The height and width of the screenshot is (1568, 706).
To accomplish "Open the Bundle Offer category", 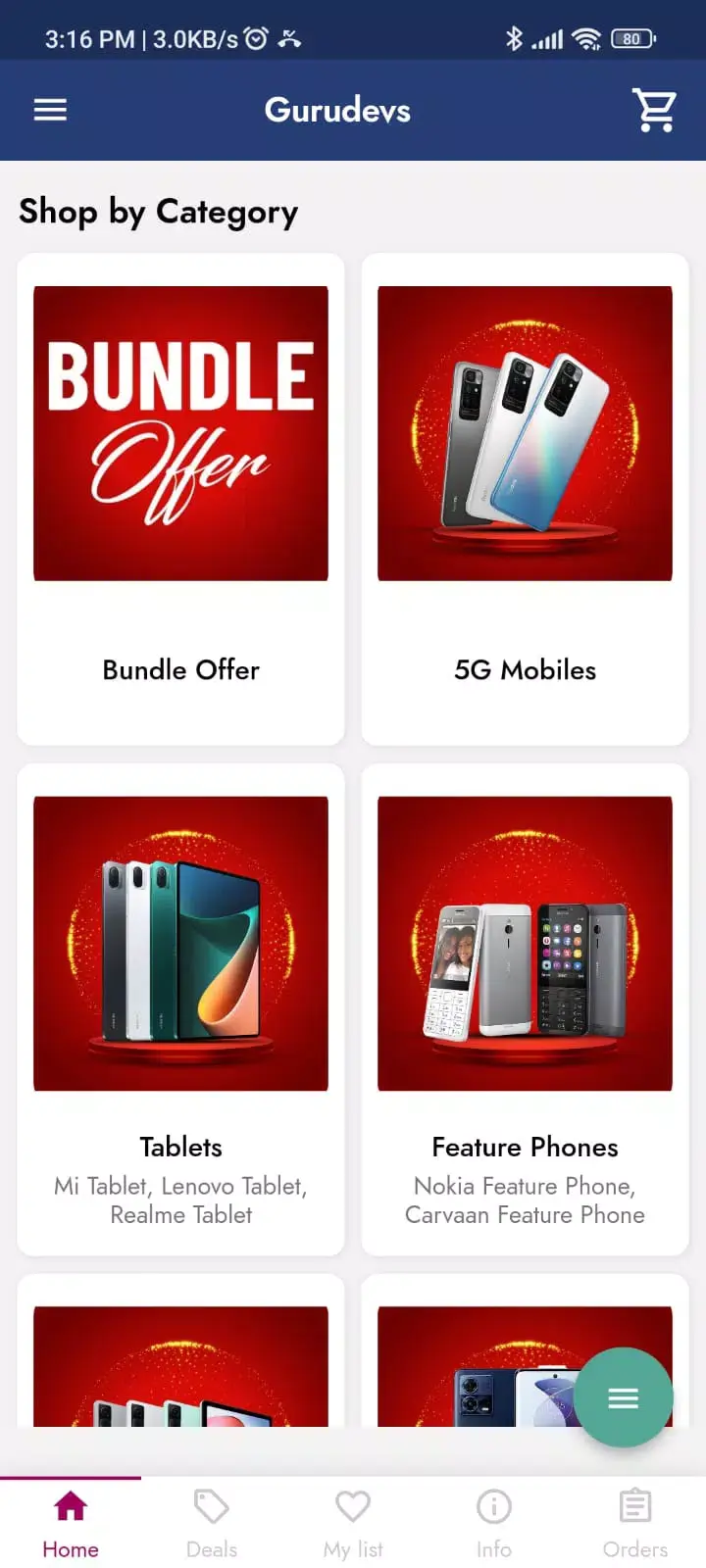I will coord(180,500).
